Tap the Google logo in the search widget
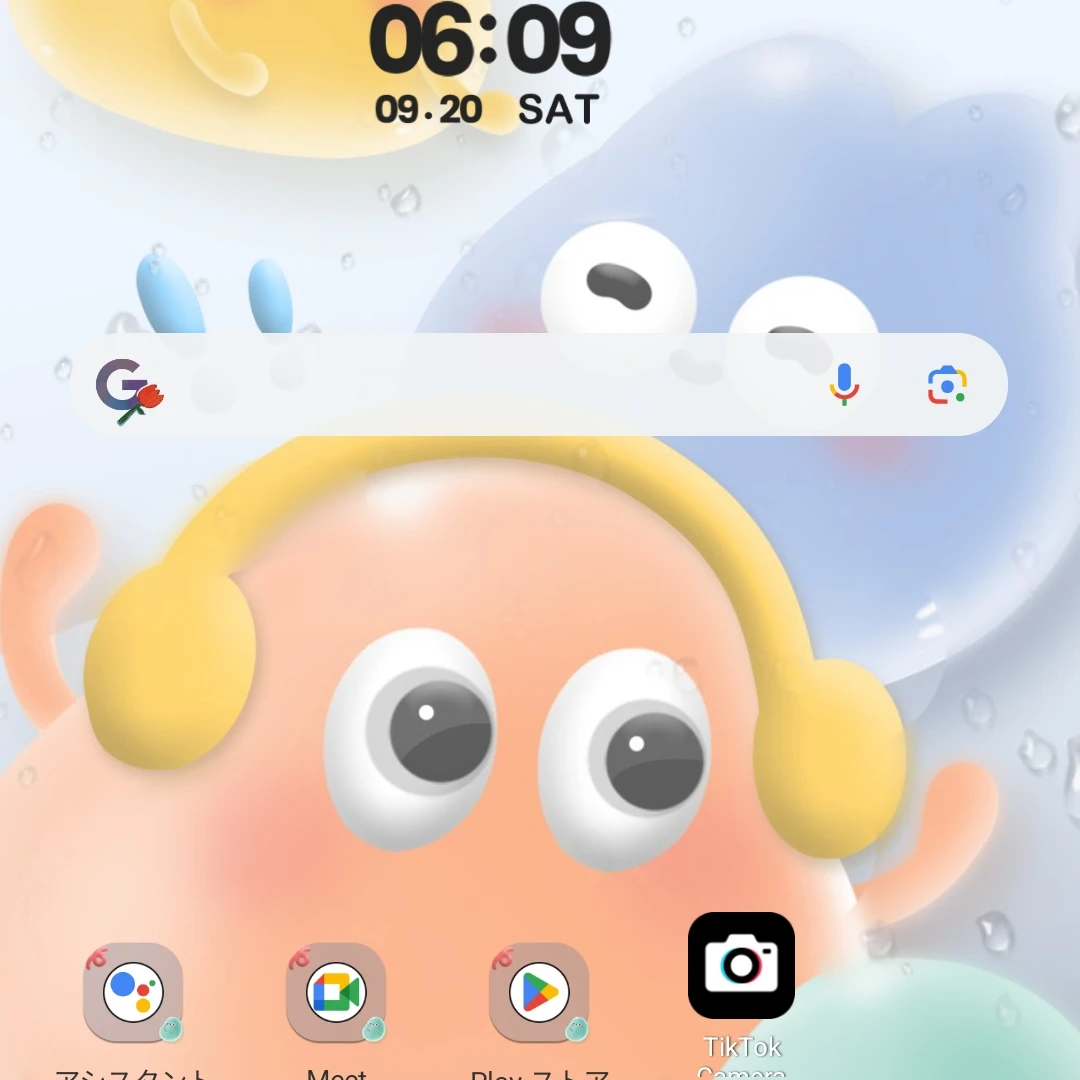 [128, 389]
